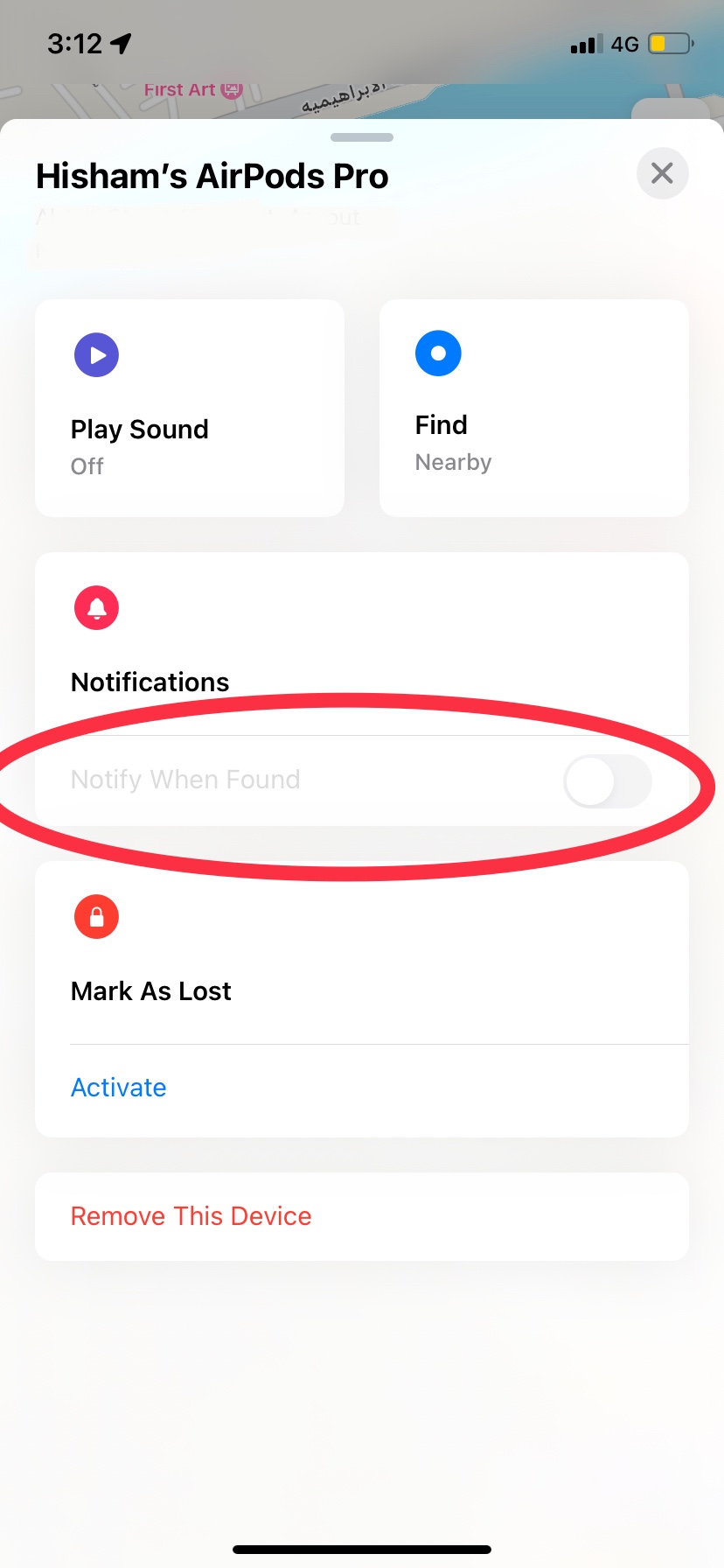724x1568 pixels.
Task: Close the AirPods Pro details sheet
Action: (x=662, y=173)
